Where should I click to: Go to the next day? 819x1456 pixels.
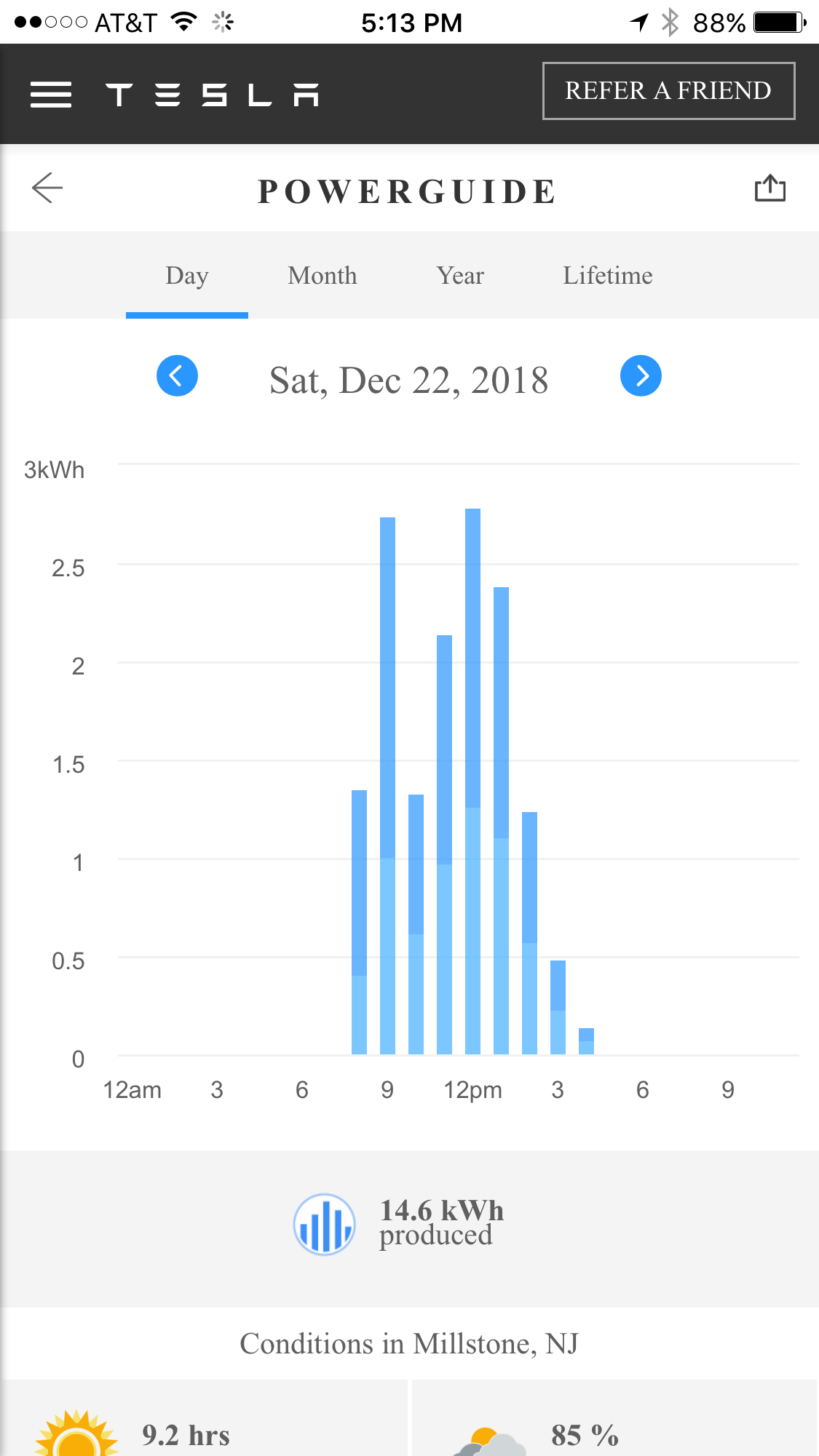[x=641, y=375]
